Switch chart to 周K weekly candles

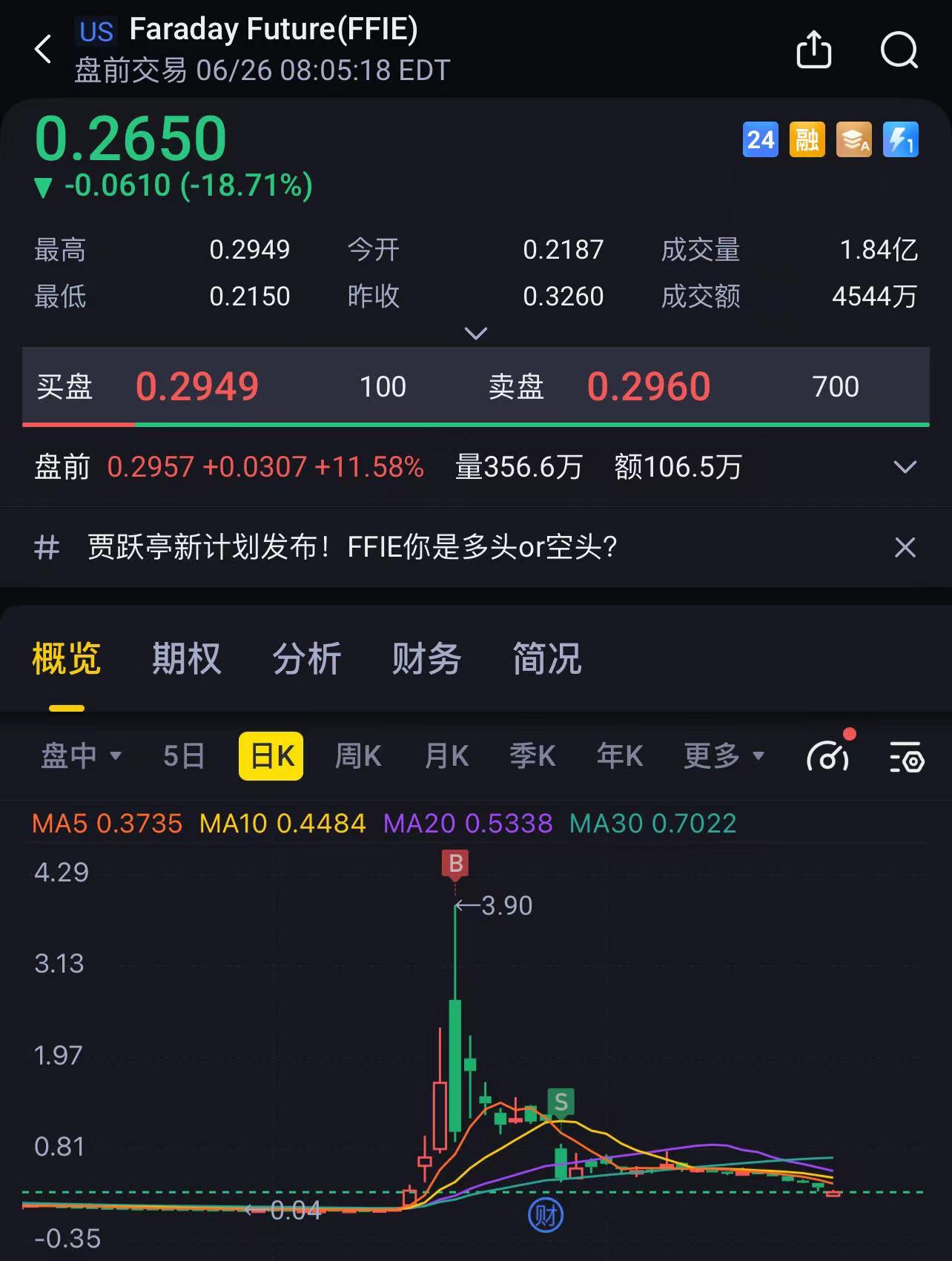357,756
